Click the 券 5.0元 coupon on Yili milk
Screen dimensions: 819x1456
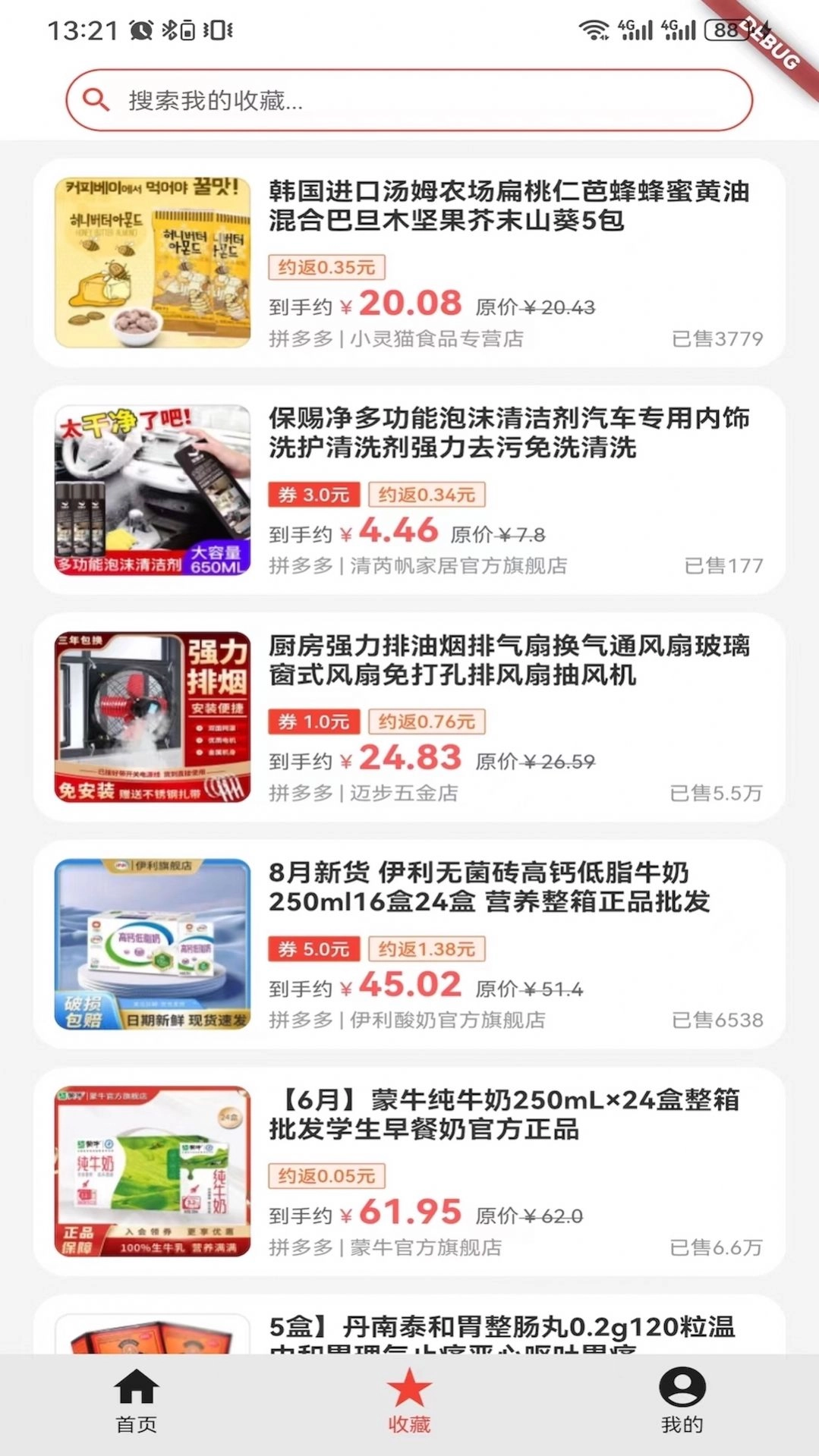(313, 949)
